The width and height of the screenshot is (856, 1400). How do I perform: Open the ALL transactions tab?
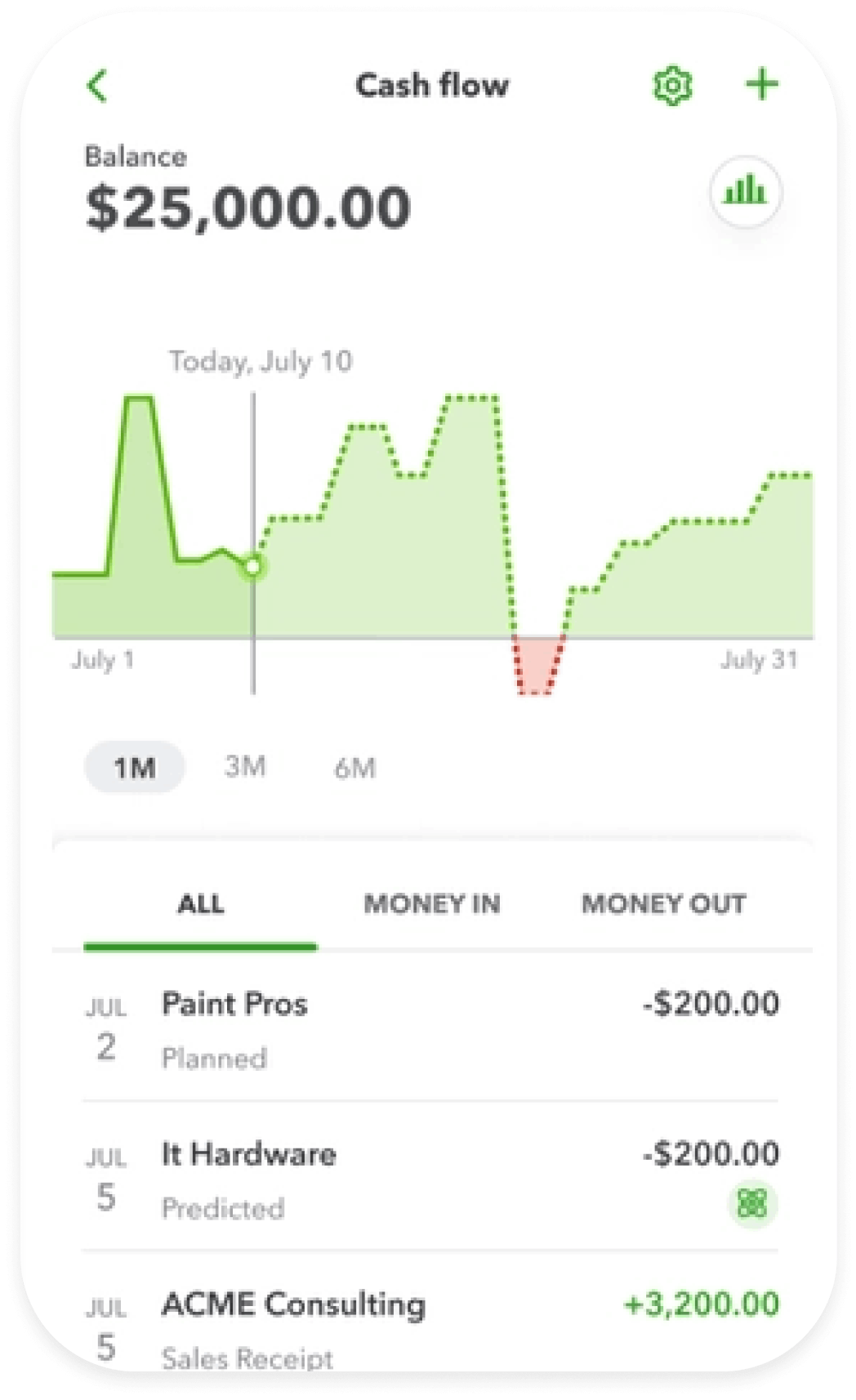201,904
